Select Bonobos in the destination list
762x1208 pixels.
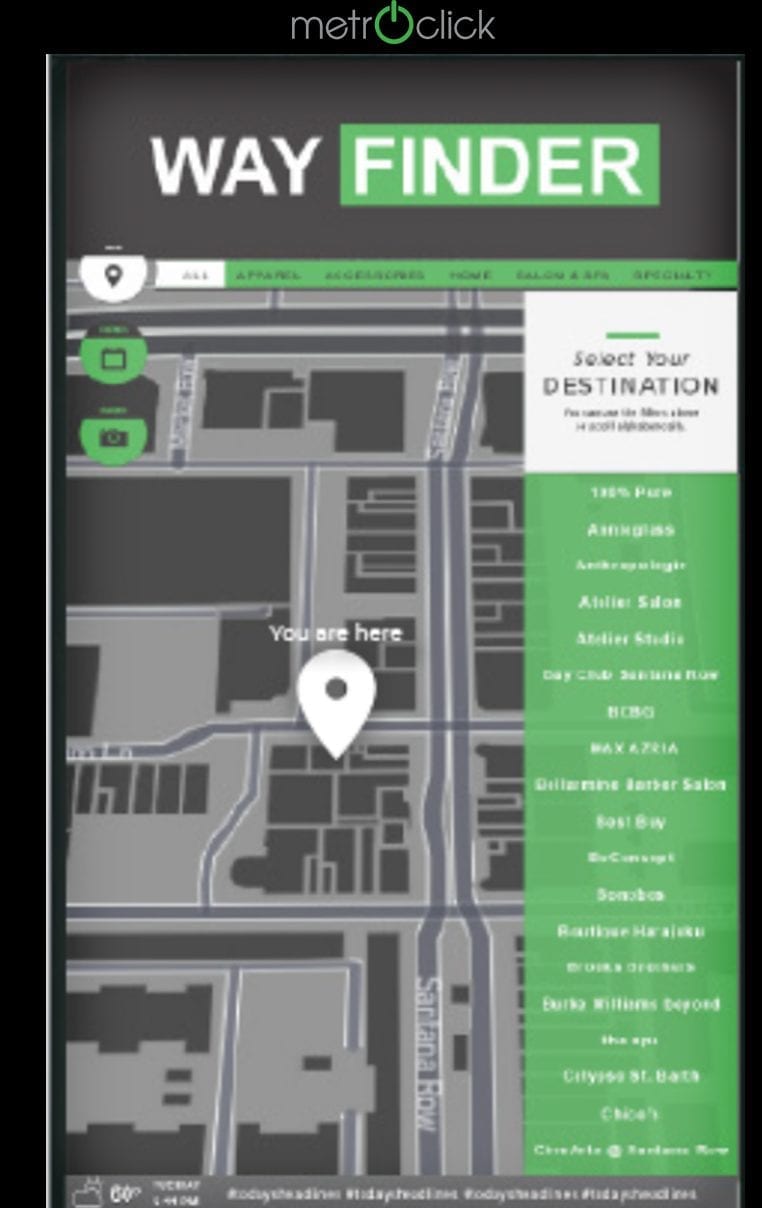pos(631,895)
